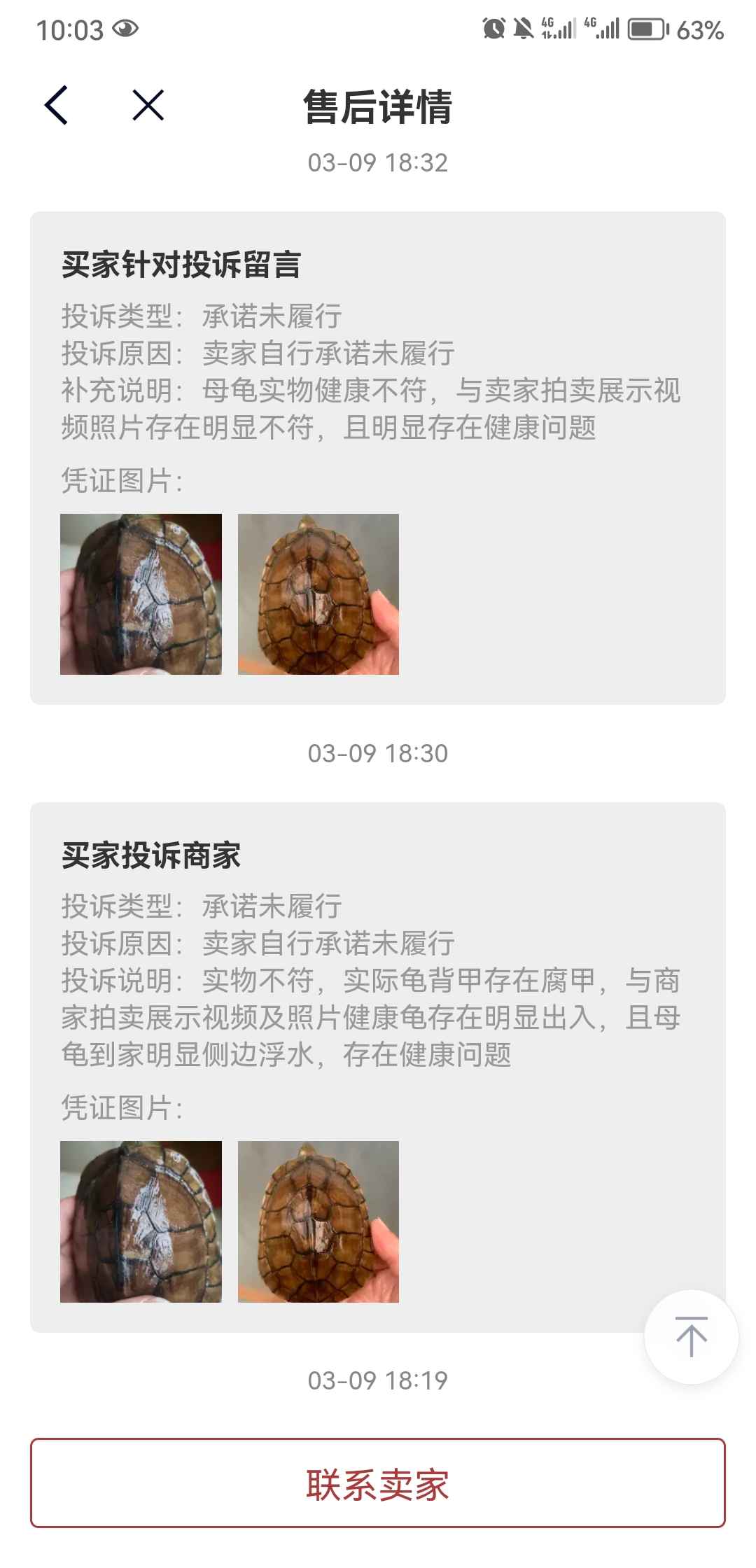Go back using the header arrow
The image size is (756, 1568).
click(56, 106)
